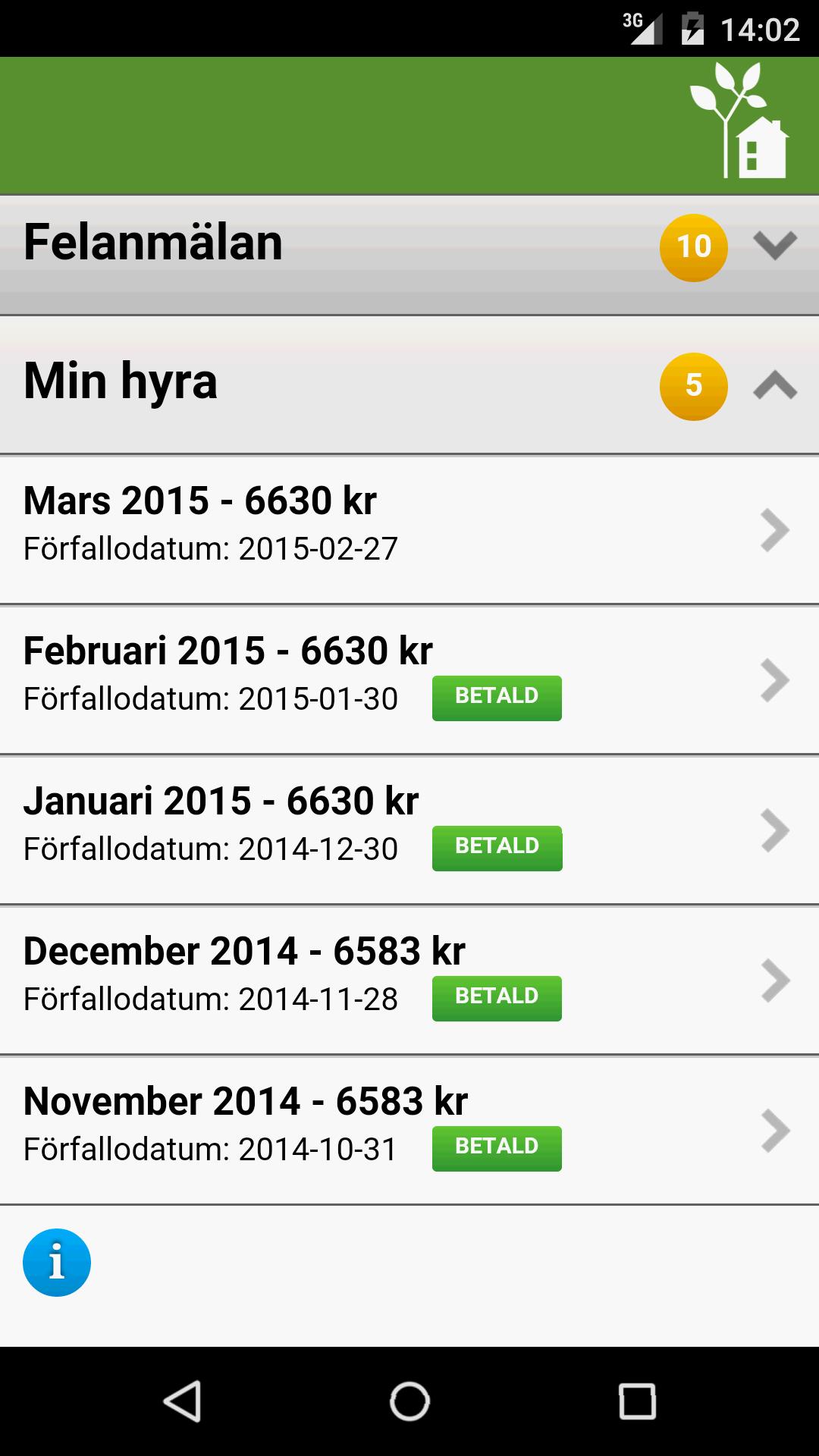
Task: Tap the system home button
Action: click(x=409, y=1401)
